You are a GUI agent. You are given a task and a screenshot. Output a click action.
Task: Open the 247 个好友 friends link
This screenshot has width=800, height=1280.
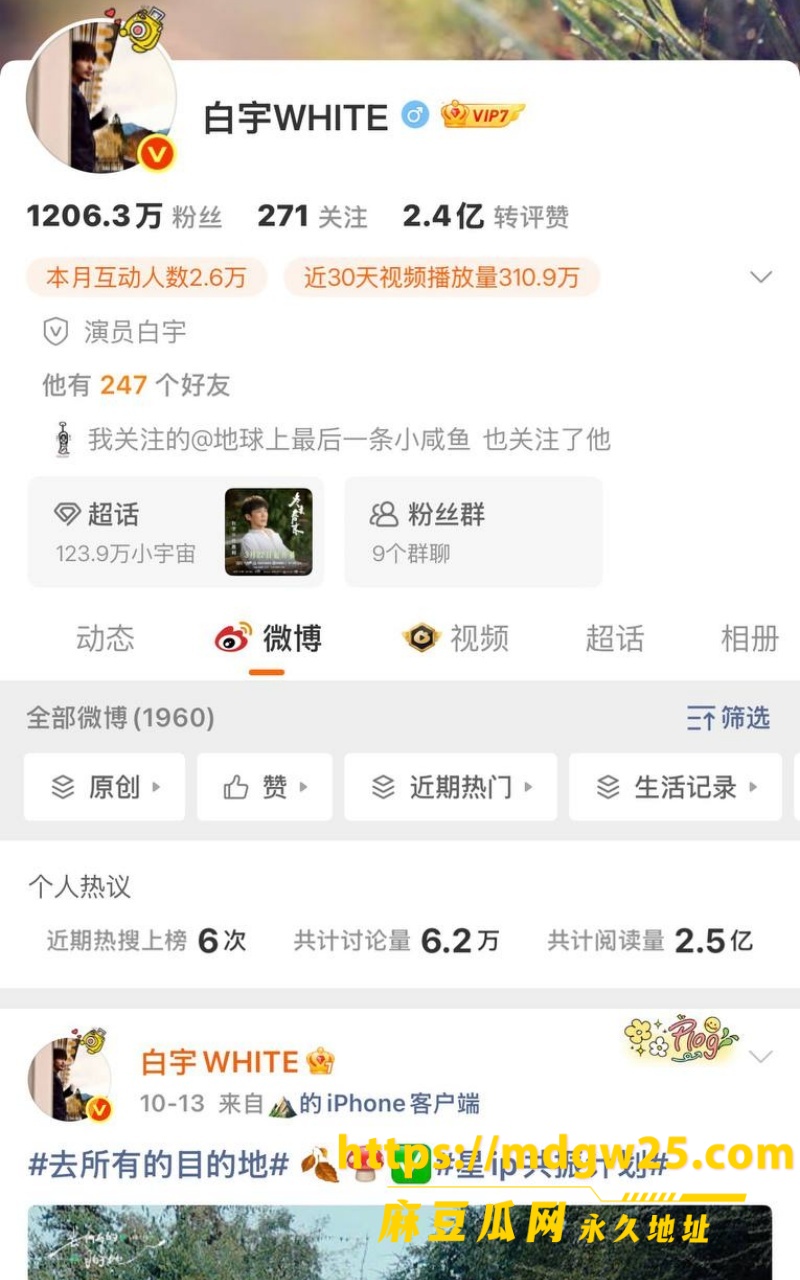click(136, 385)
